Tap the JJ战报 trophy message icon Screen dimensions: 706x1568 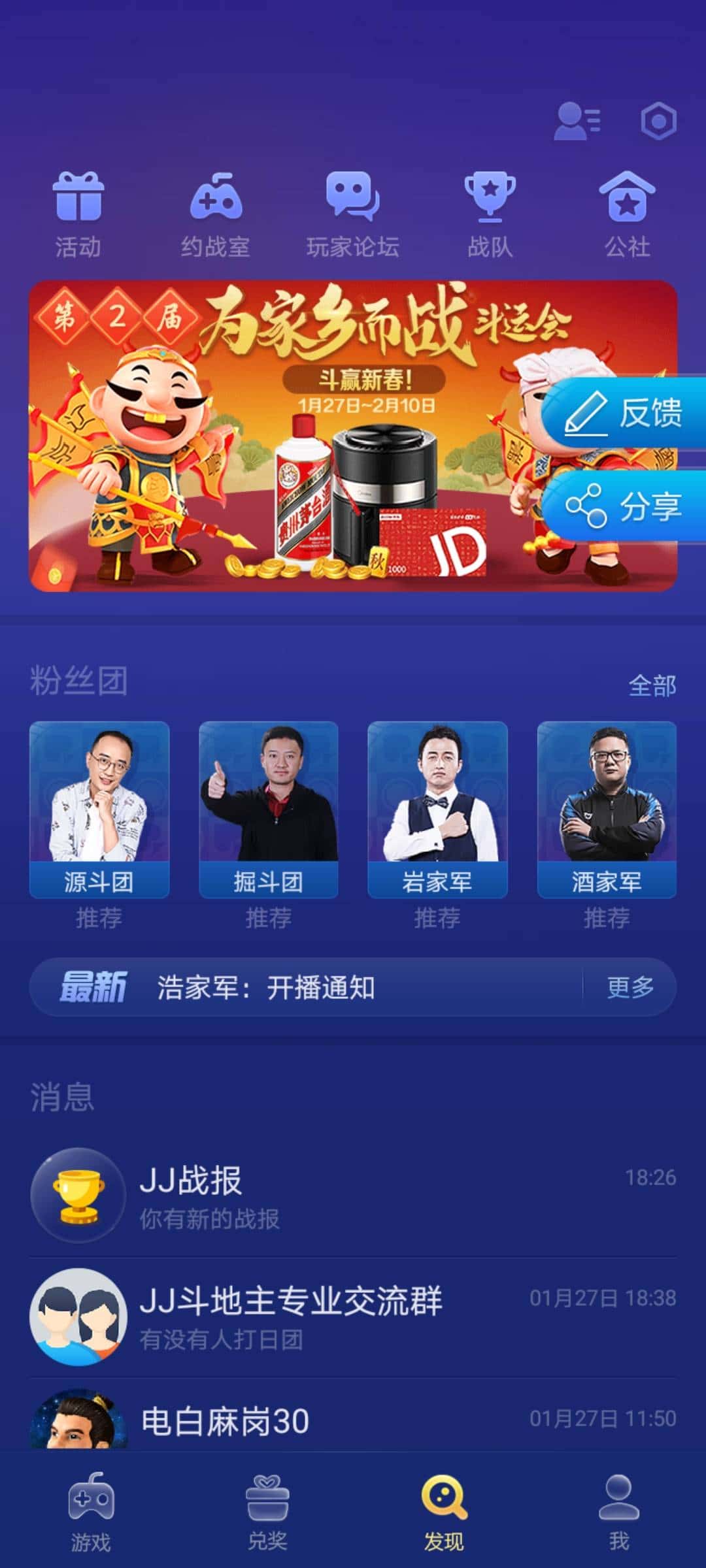coord(77,1194)
